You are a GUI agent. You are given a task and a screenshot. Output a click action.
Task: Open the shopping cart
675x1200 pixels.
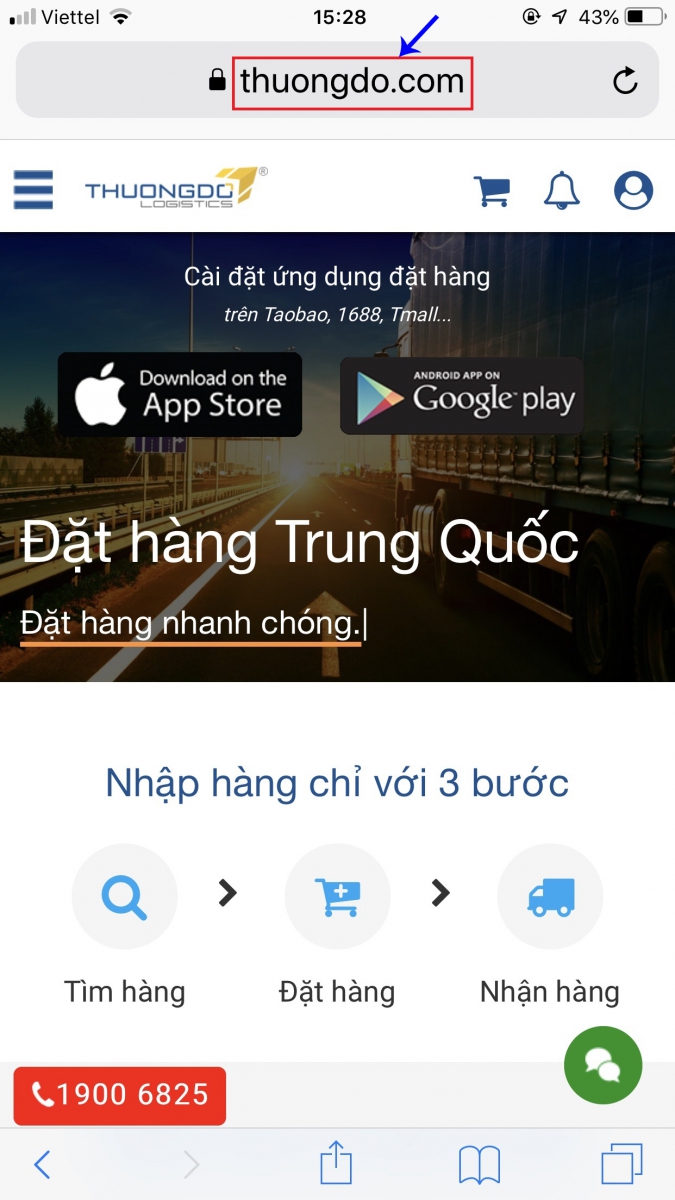coord(491,189)
